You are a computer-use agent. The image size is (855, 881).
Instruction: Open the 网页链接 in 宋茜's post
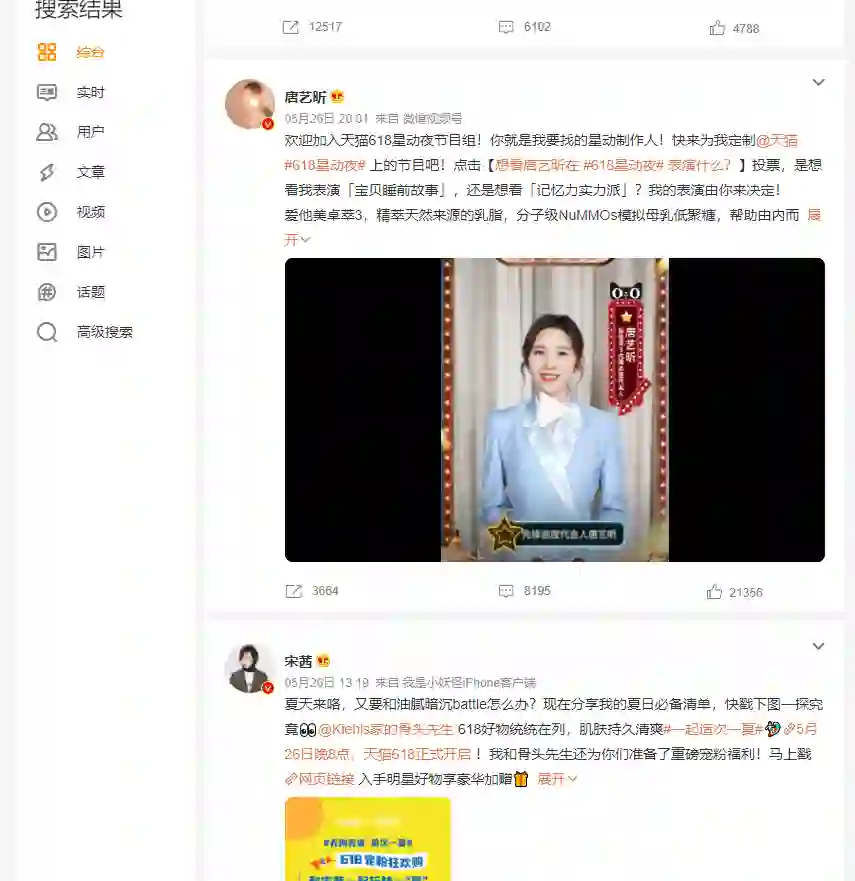point(320,779)
